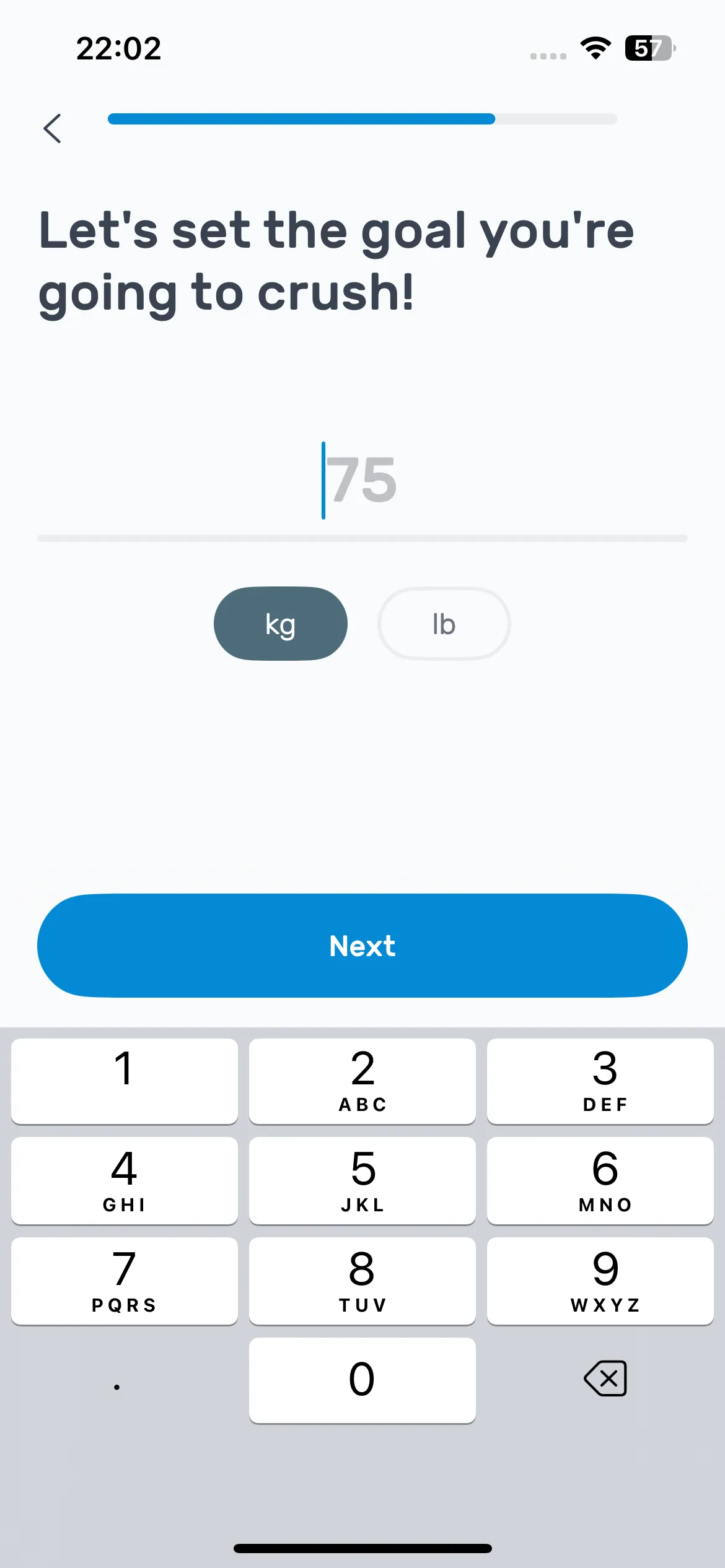
Task: Hit the backspace key on the keypad
Action: [605, 1379]
